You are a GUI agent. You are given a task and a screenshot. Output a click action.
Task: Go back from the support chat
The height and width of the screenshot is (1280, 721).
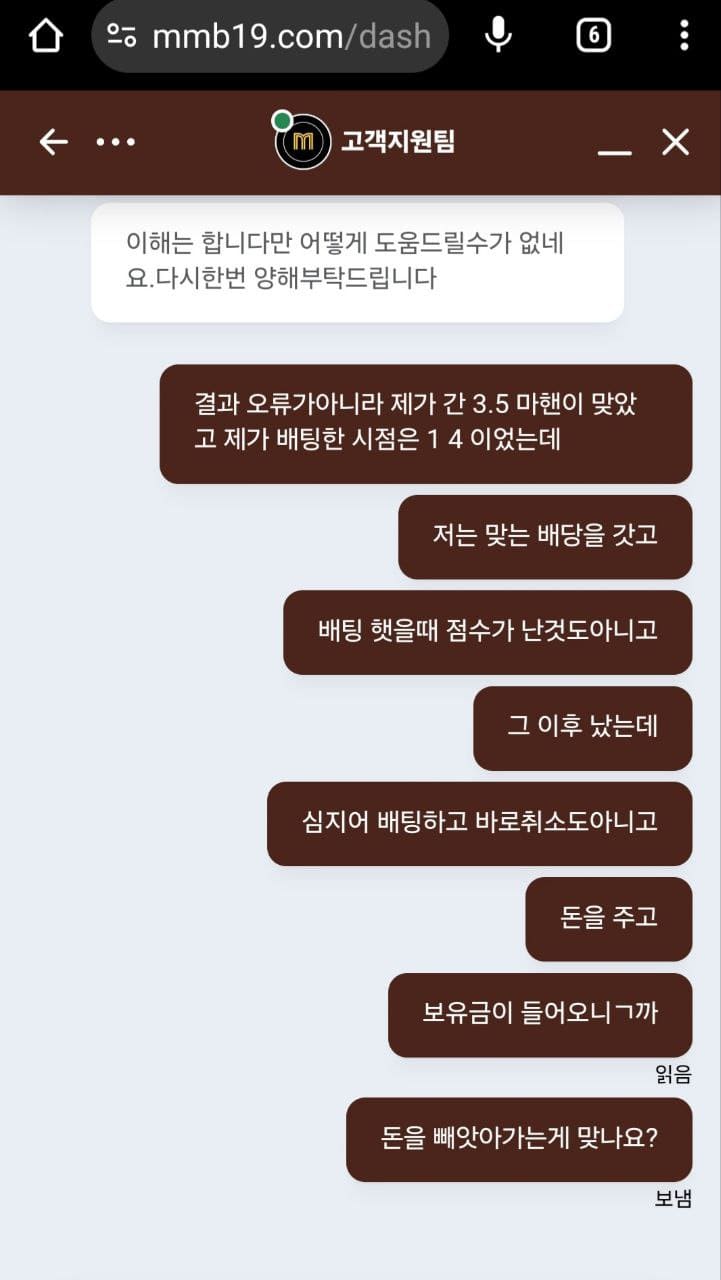pyautogui.click(x=54, y=142)
